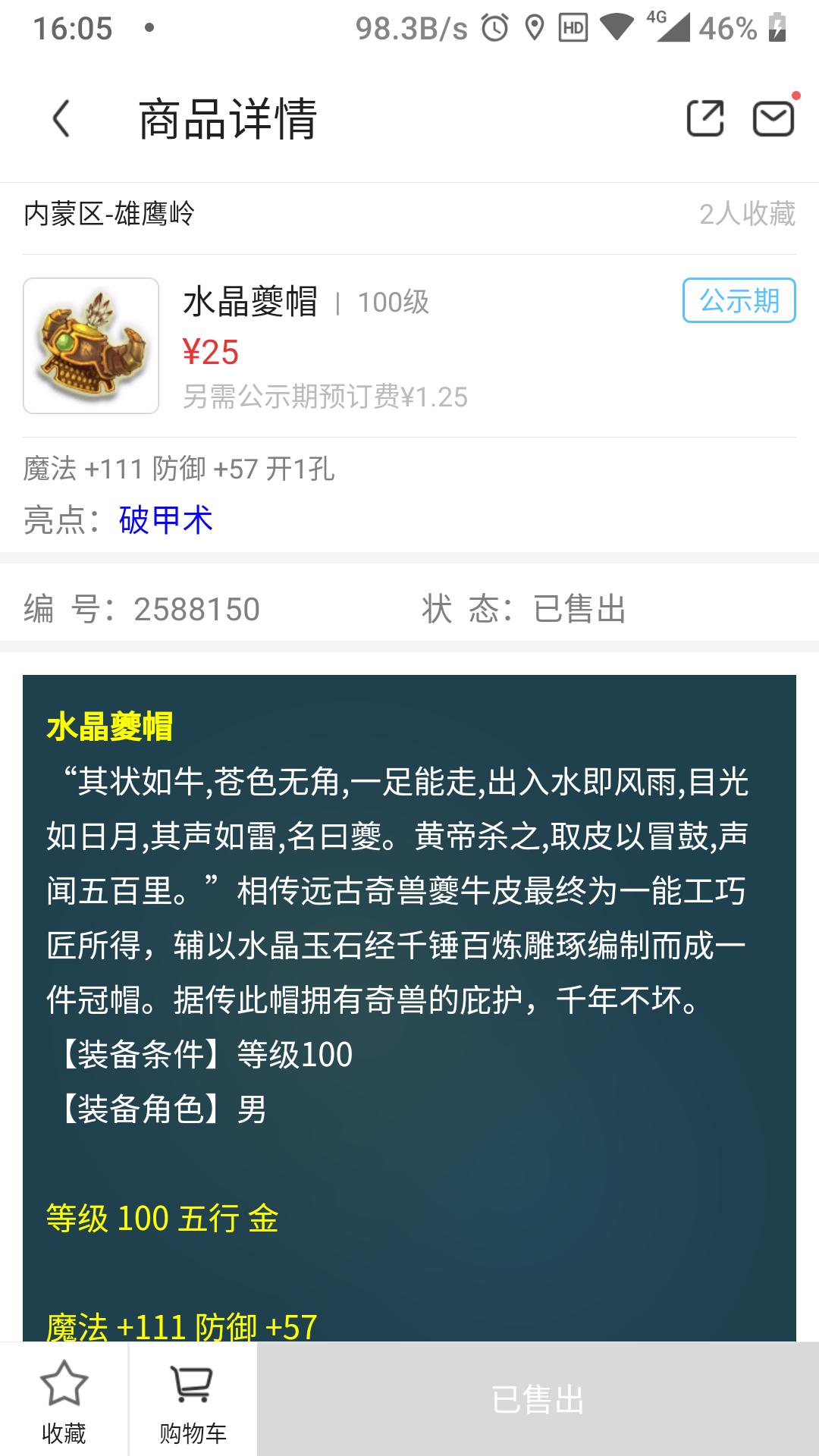Go back from the 商品详情 page

coord(61,119)
